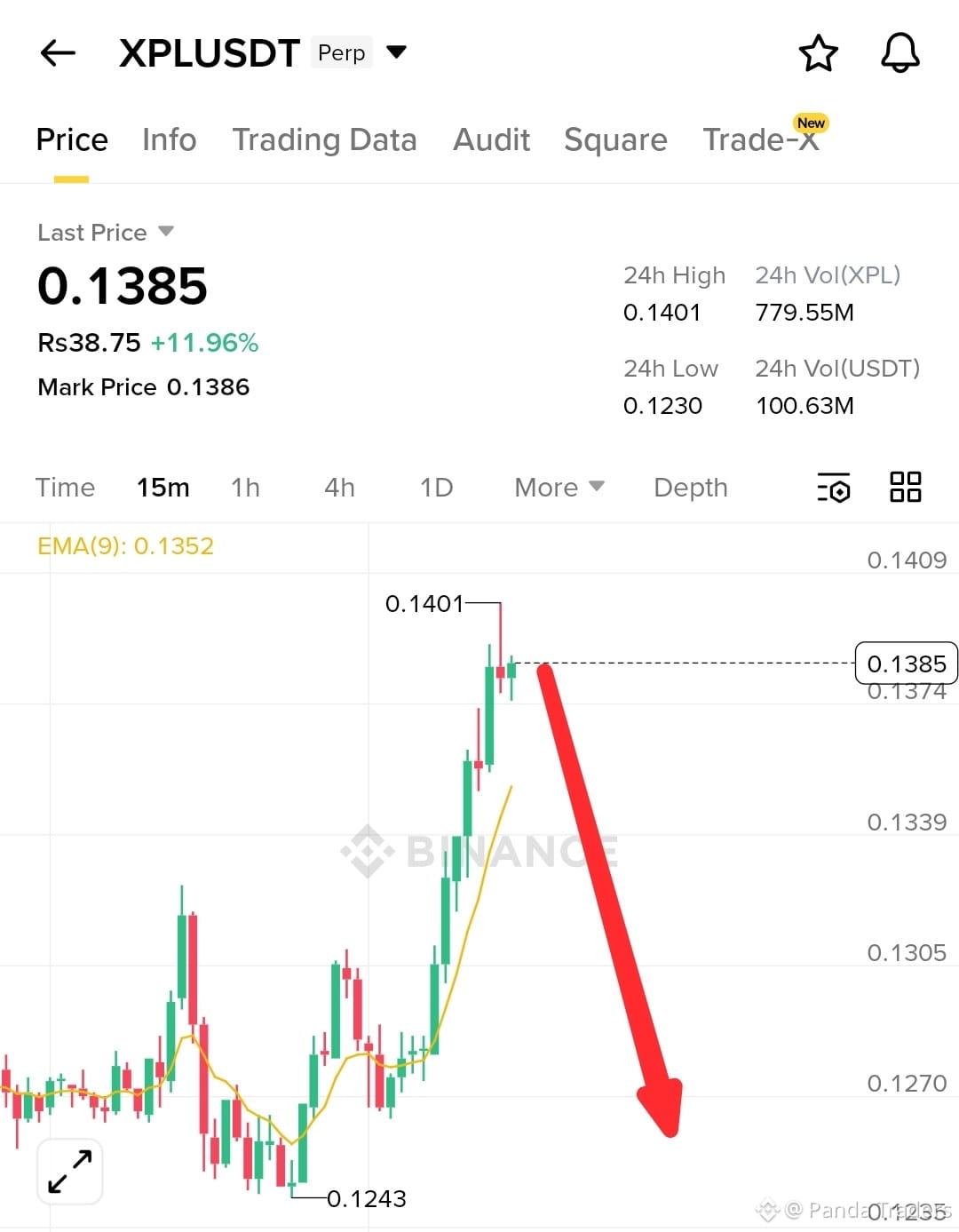Viewport: 959px width, 1232px height.
Task: Open the chart indicator settings icon
Action: (833, 488)
